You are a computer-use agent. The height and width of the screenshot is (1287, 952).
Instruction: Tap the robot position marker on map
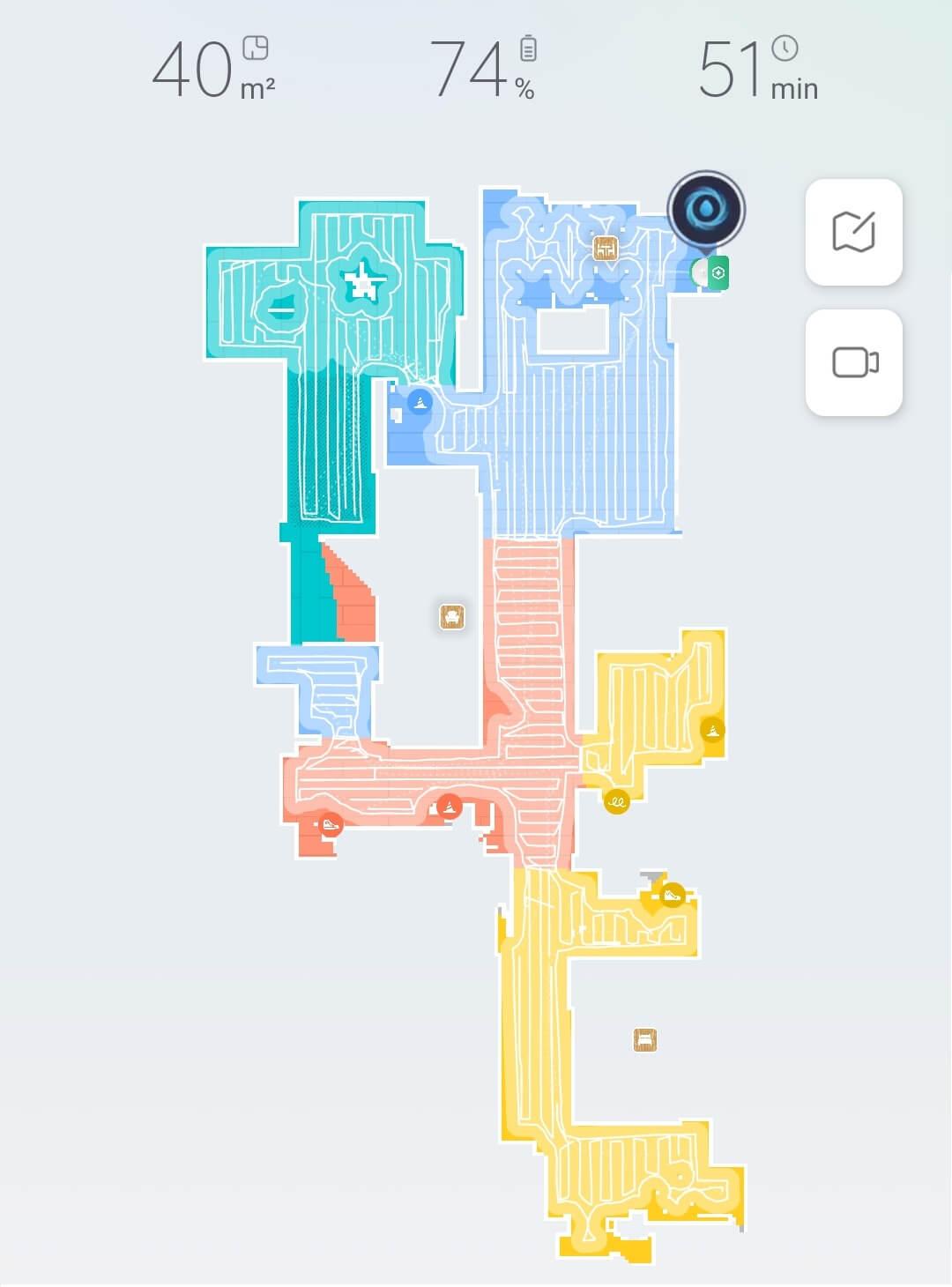pyautogui.click(x=706, y=209)
